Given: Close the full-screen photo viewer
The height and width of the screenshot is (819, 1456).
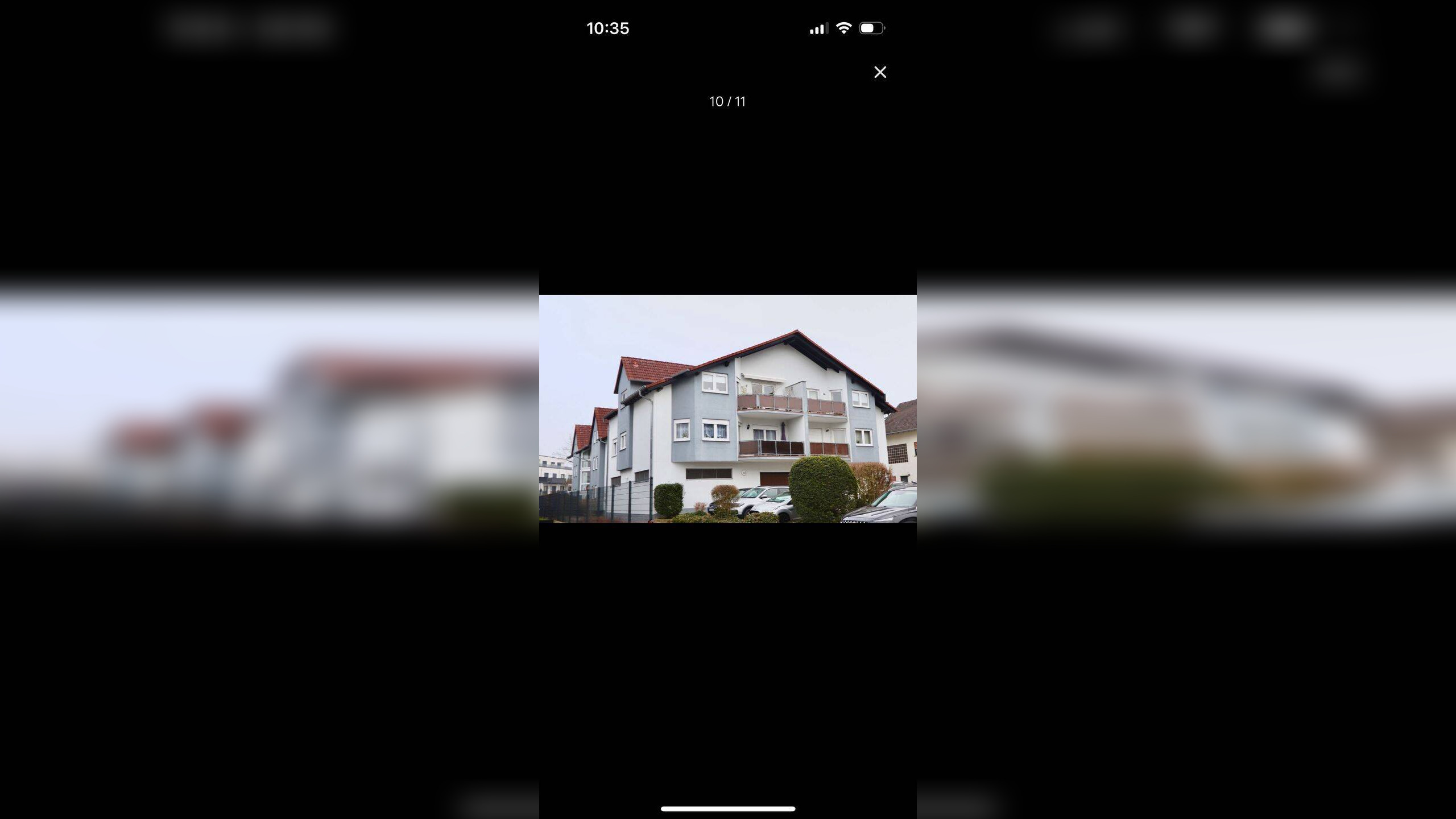Looking at the screenshot, I should click(880, 72).
